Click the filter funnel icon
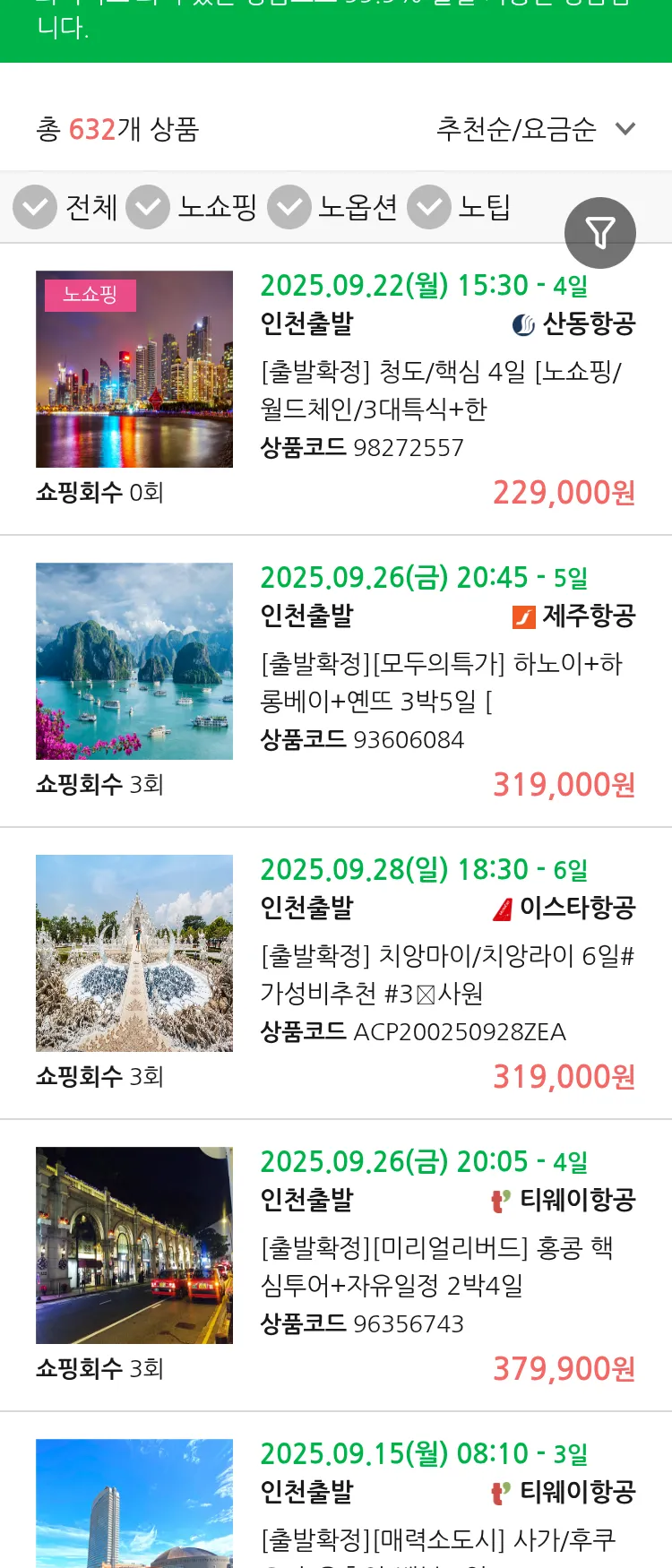 coord(600,232)
